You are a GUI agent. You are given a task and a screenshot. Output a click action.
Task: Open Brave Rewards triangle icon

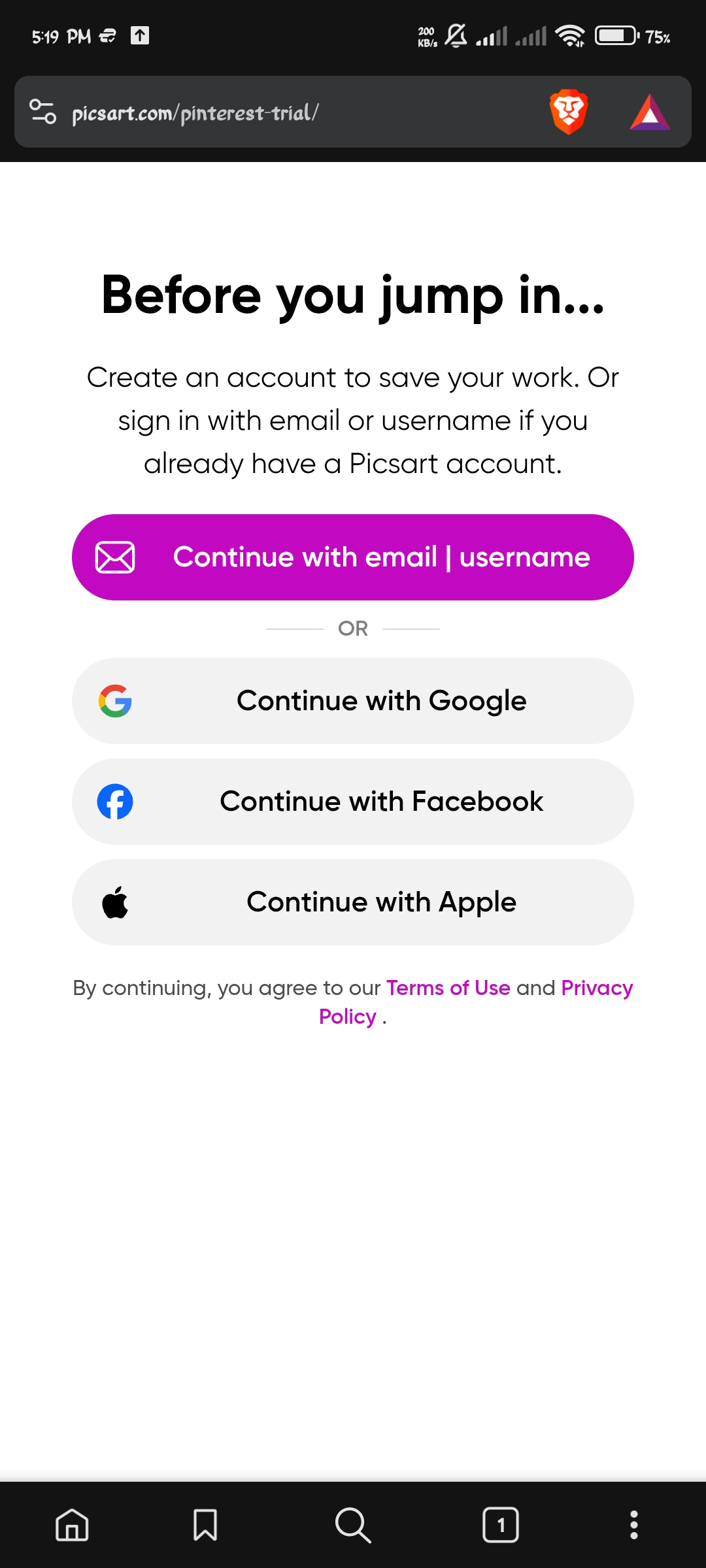coord(649,112)
